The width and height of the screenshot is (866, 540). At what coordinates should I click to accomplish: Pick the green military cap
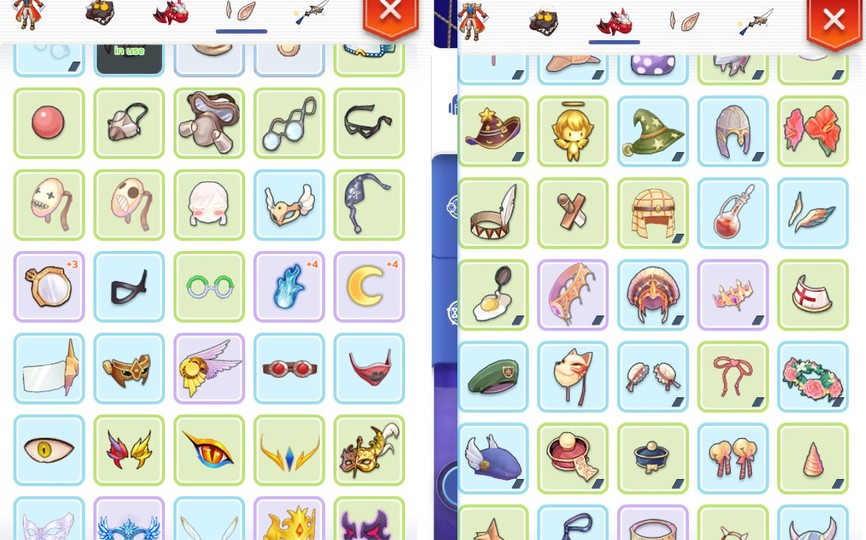pos(493,377)
